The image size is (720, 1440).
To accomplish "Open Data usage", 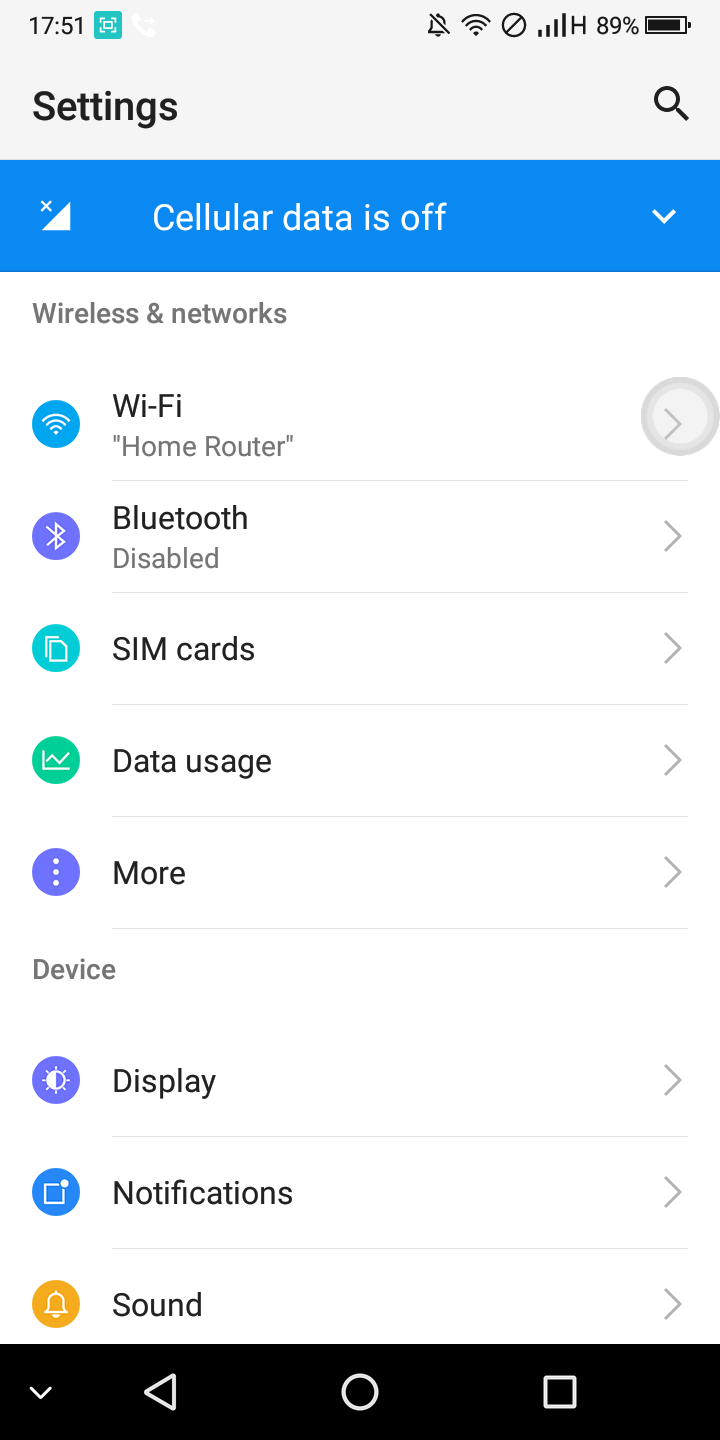I will 360,761.
